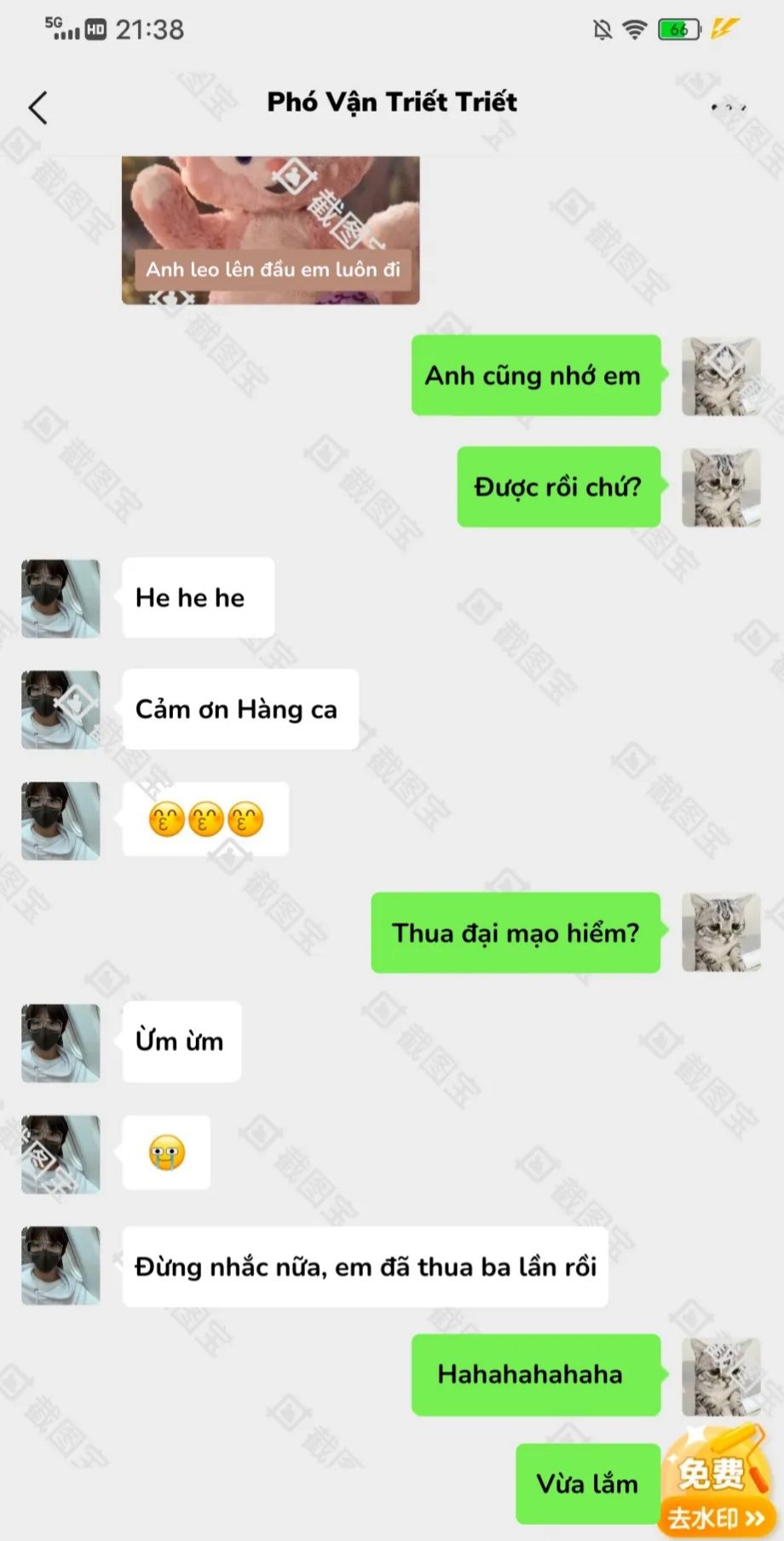The image size is (784, 1541).
Task: Open cat avatar beside Anh cũng nhớ em
Action: pyautogui.click(x=721, y=376)
